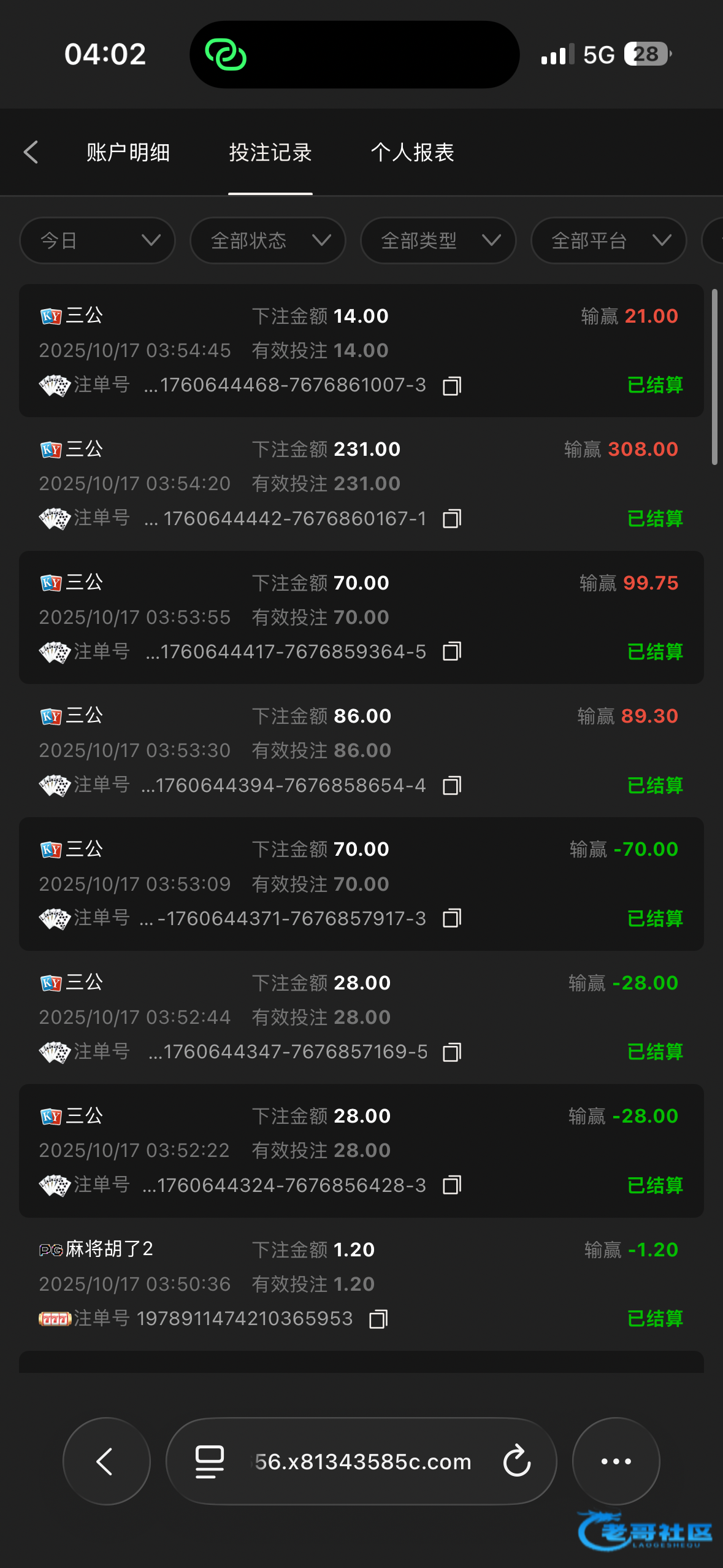Tap the website address bar
Image resolution: width=723 pixels, height=1568 pixels.
(362, 1461)
